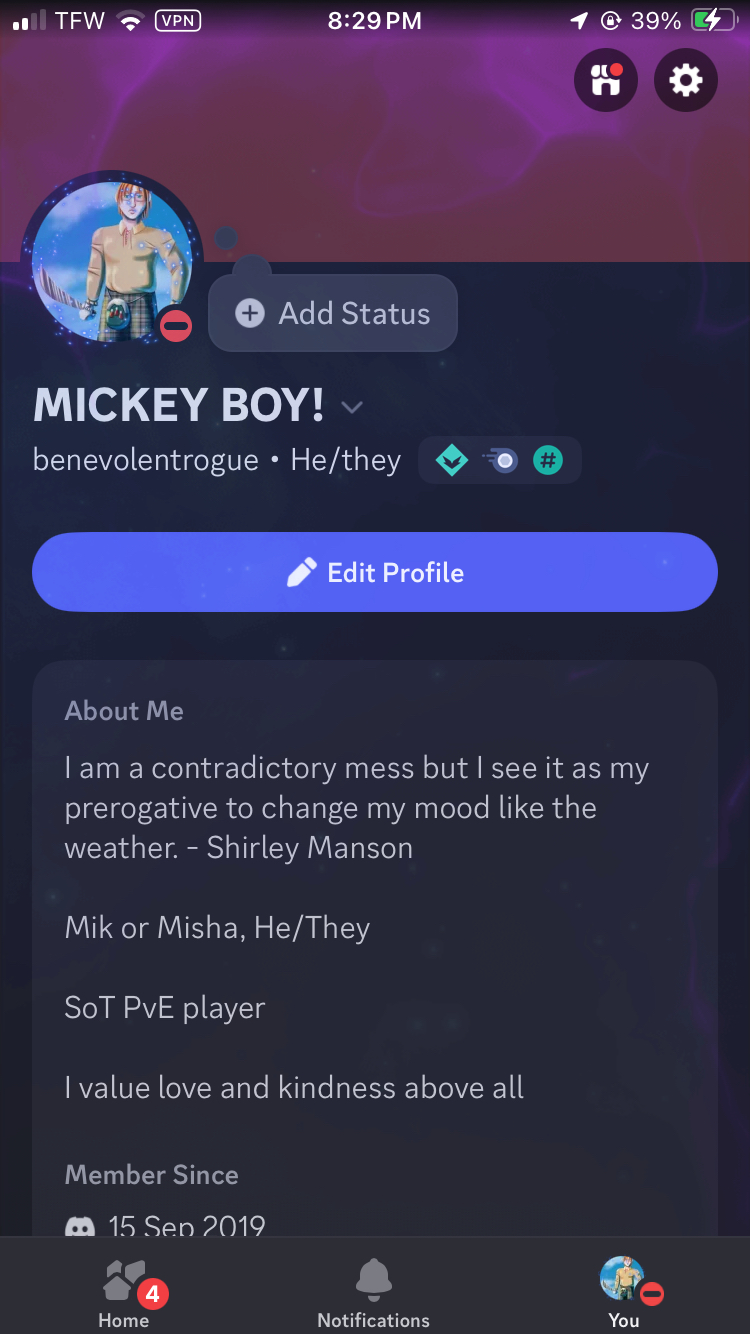750x1334 pixels.
Task: Open the profile avatar picture
Action: coord(111,262)
